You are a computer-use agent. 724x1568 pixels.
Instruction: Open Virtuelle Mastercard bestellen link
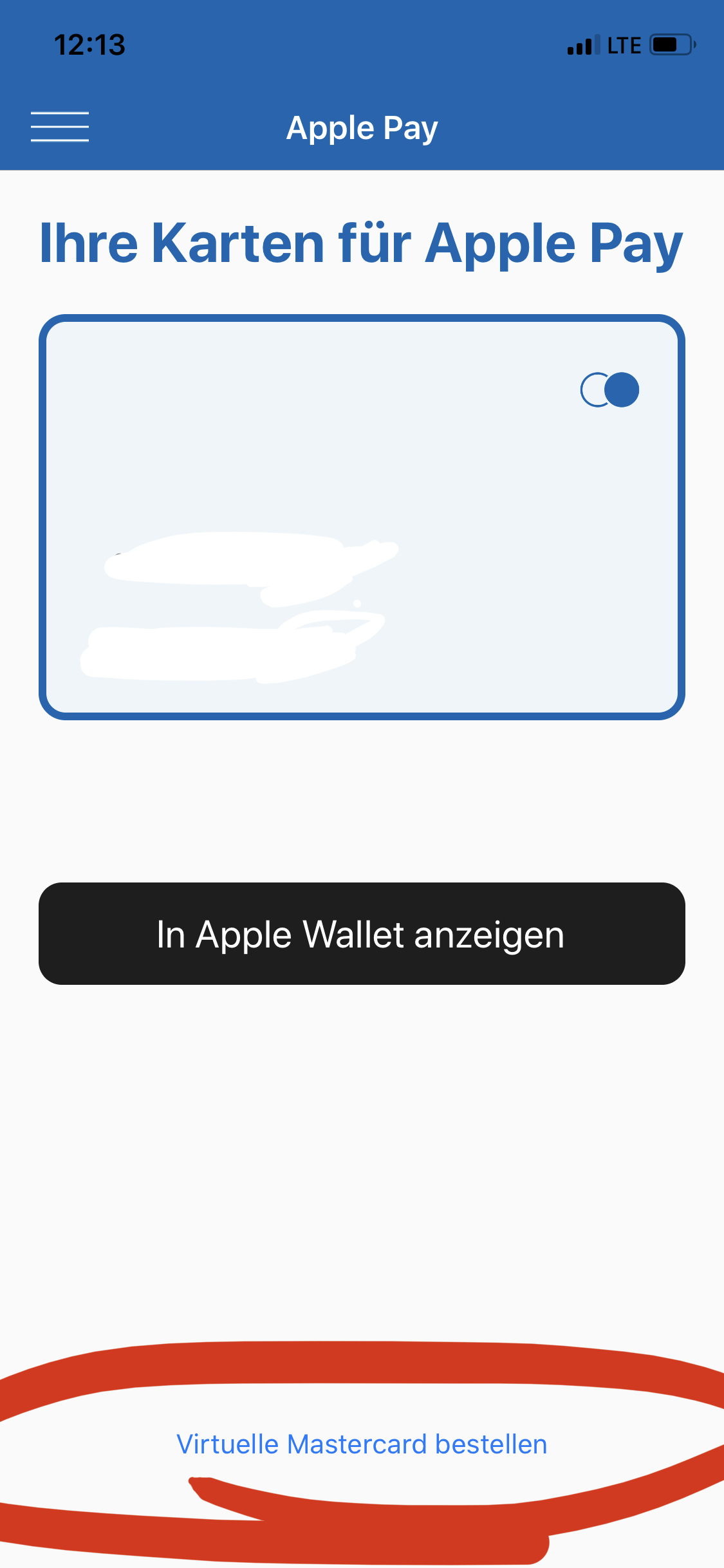click(x=362, y=1444)
